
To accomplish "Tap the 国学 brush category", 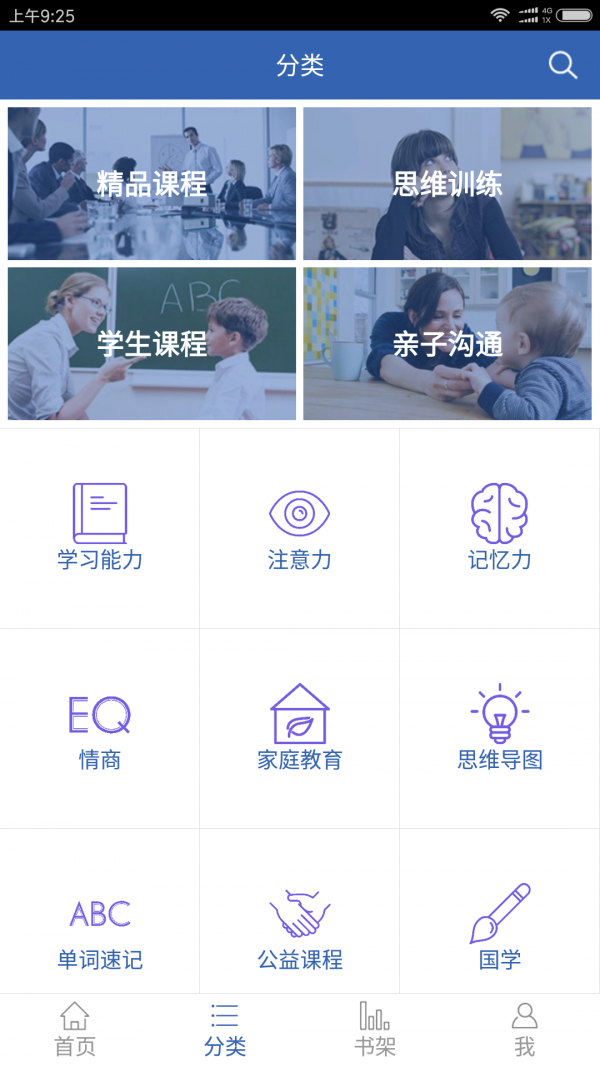I will pyautogui.click(x=500, y=928).
